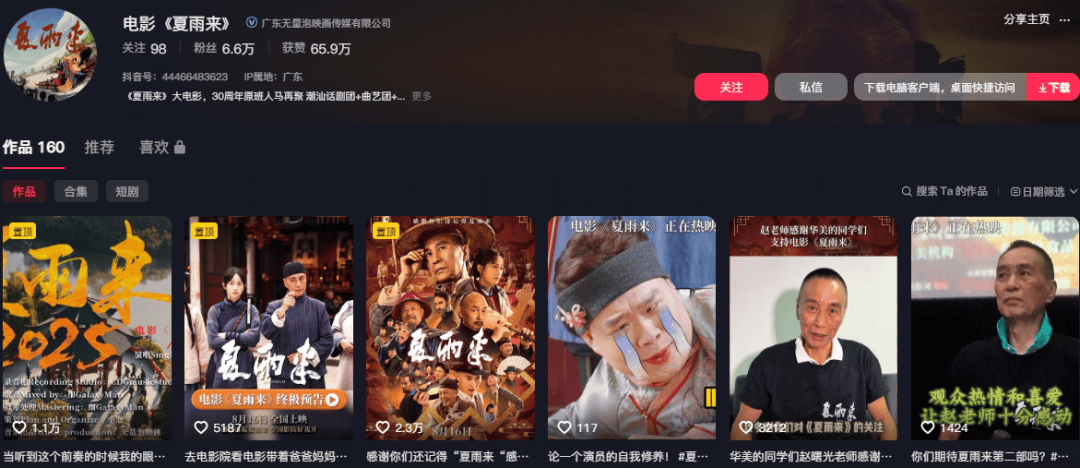This screenshot has width=1080, height=468.
Task: Tap the 下载 client download button
Action: [x=1054, y=87]
